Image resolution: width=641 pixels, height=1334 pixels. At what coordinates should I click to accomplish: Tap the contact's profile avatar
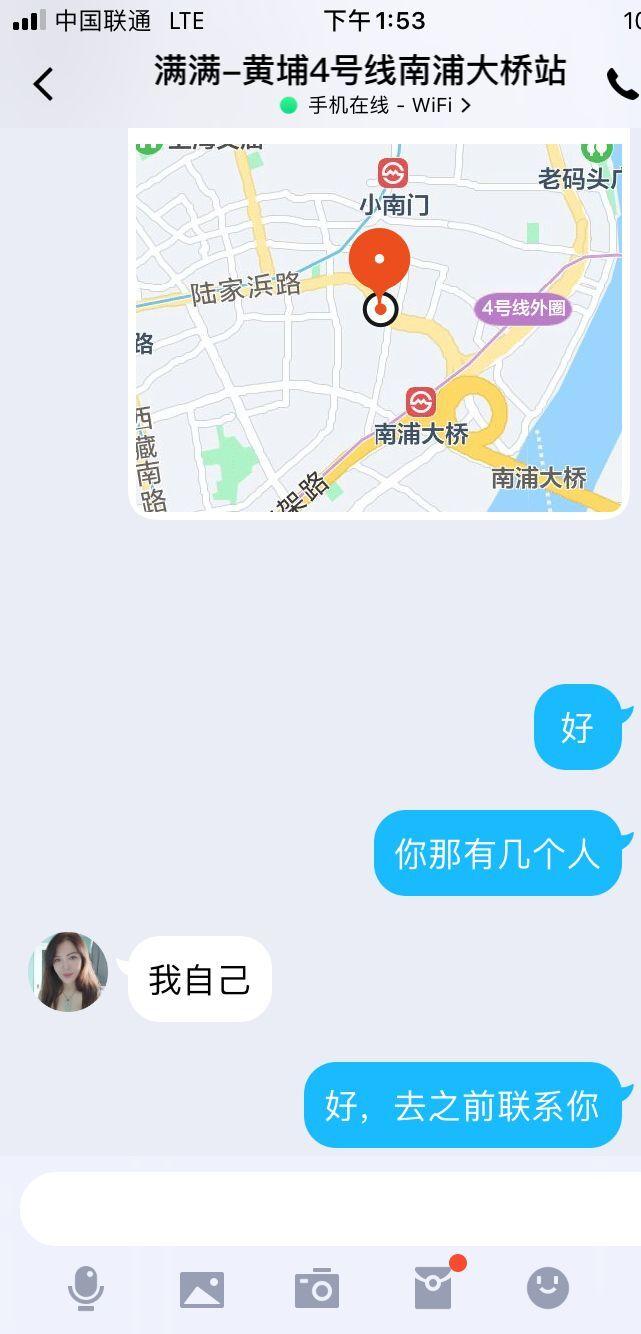coord(68,972)
